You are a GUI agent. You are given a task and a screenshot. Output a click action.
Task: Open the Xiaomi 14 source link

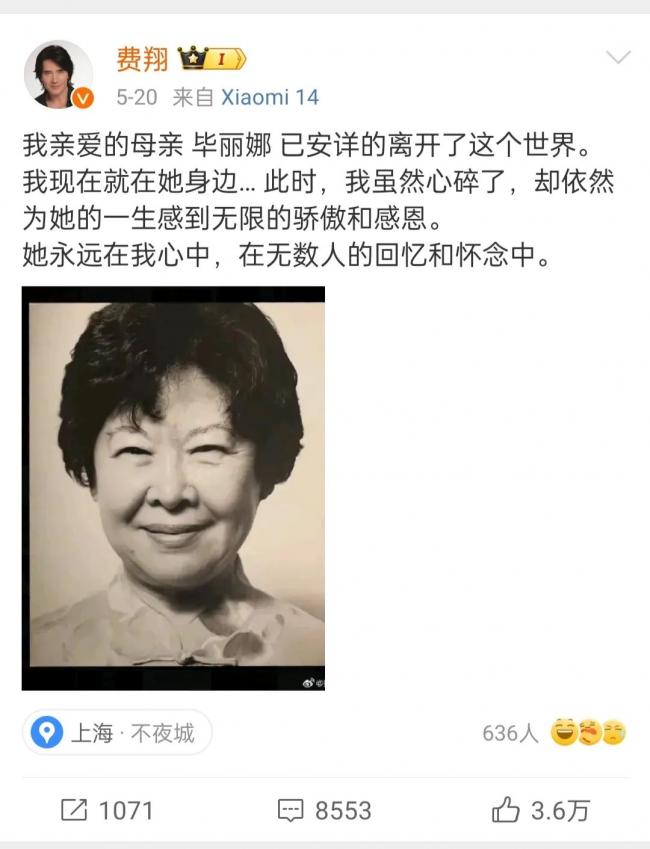pyautogui.click(x=270, y=97)
